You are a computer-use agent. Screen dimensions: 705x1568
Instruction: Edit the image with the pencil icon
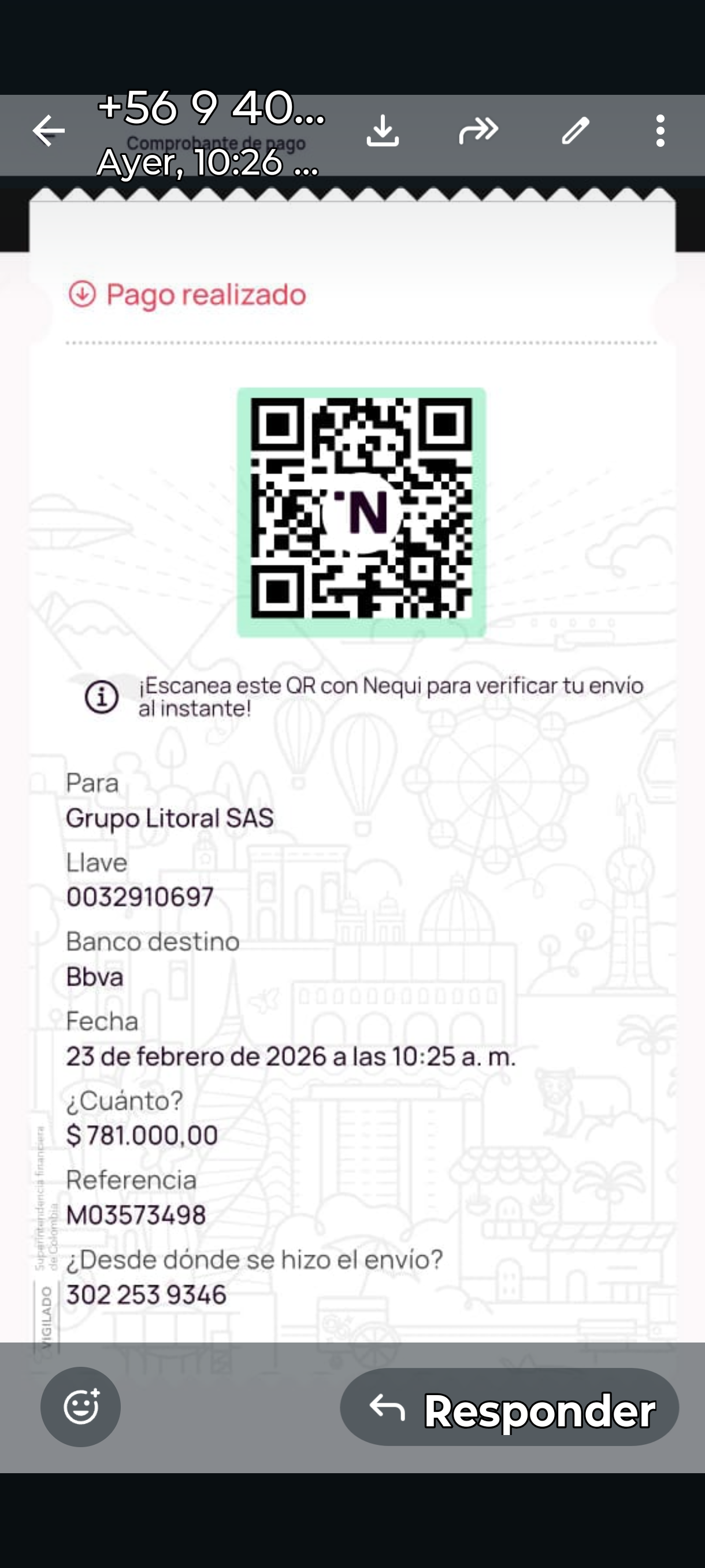pyautogui.click(x=576, y=131)
